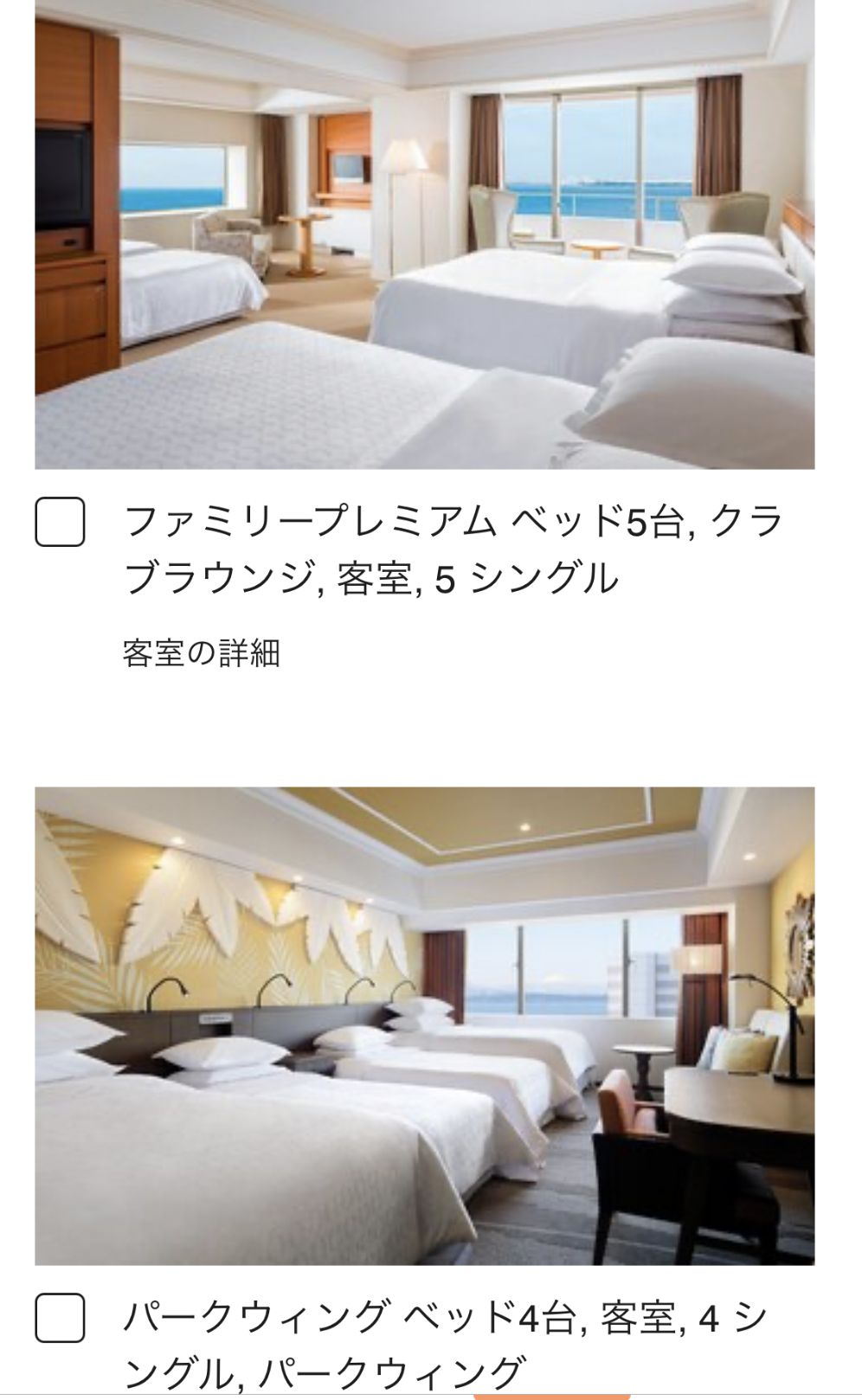Open 客室の詳細 for the ファミリープレミアム room
The image size is (862, 1400).
(x=202, y=653)
